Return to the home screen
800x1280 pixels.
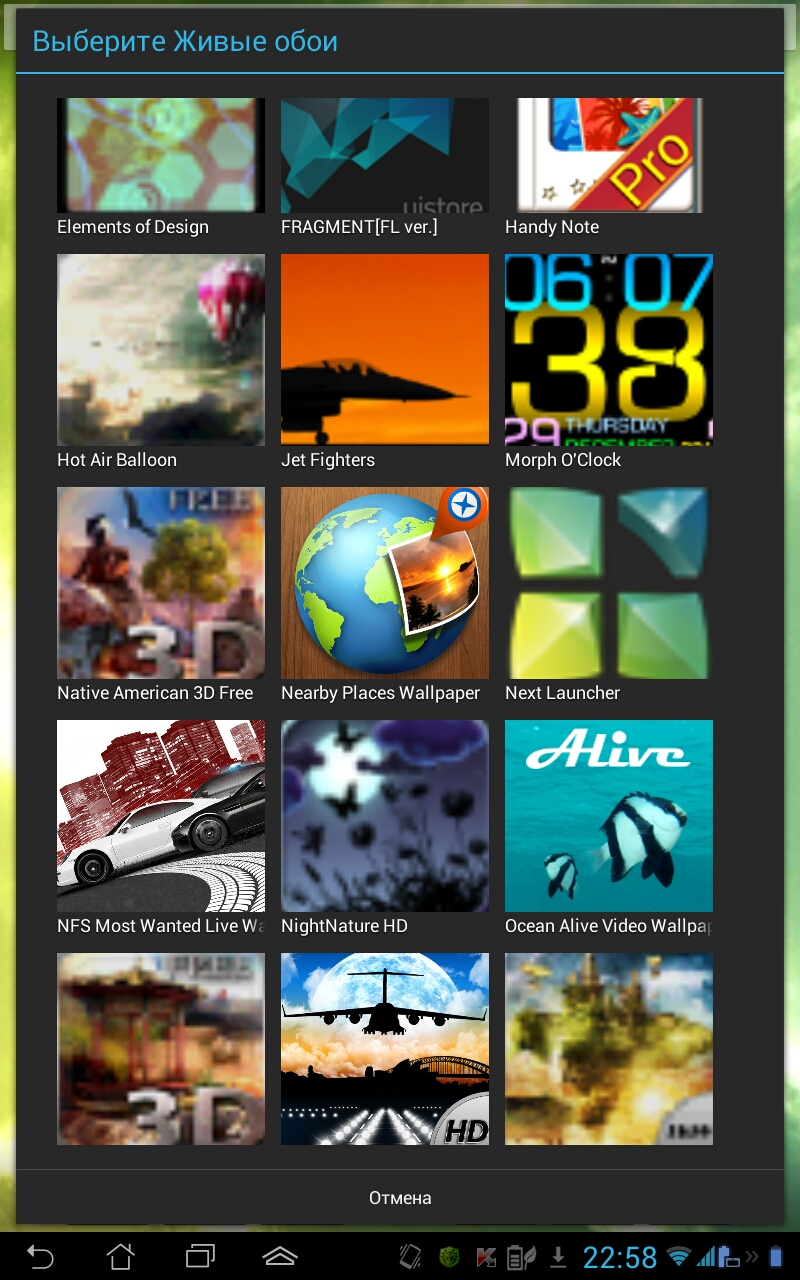point(120,1256)
